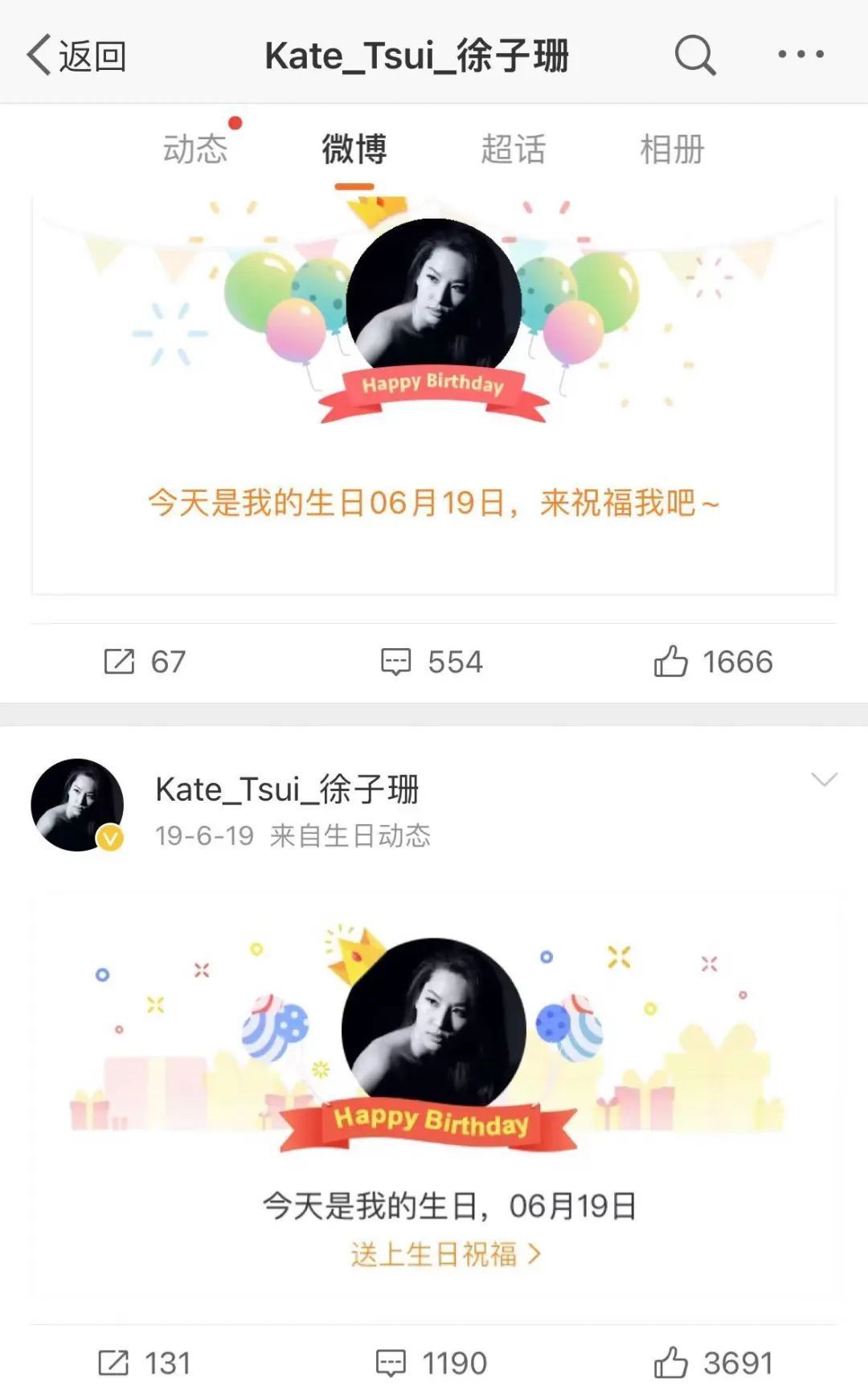View the 1190 comments on the birthday post

[x=432, y=1363]
